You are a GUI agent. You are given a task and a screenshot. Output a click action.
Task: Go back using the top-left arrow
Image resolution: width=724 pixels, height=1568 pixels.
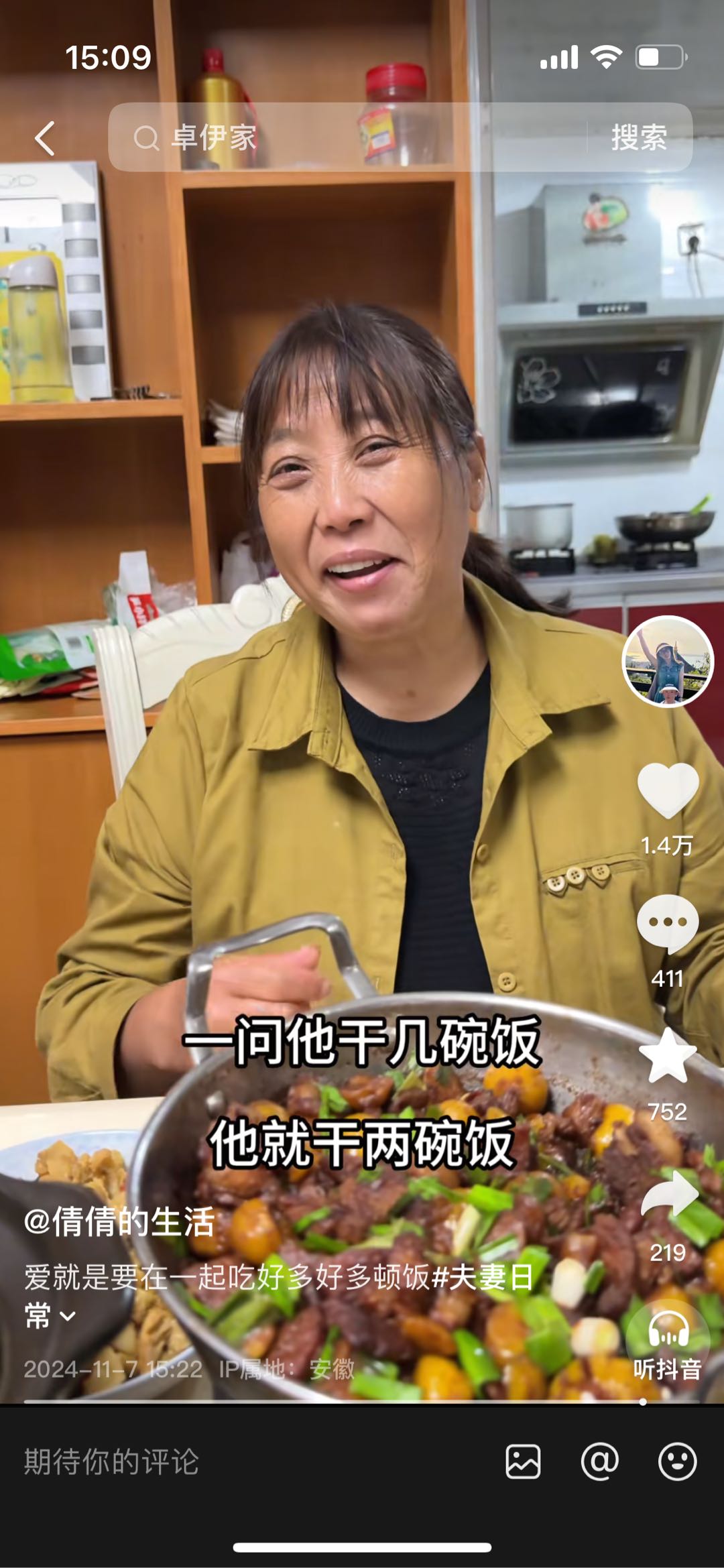(x=45, y=139)
